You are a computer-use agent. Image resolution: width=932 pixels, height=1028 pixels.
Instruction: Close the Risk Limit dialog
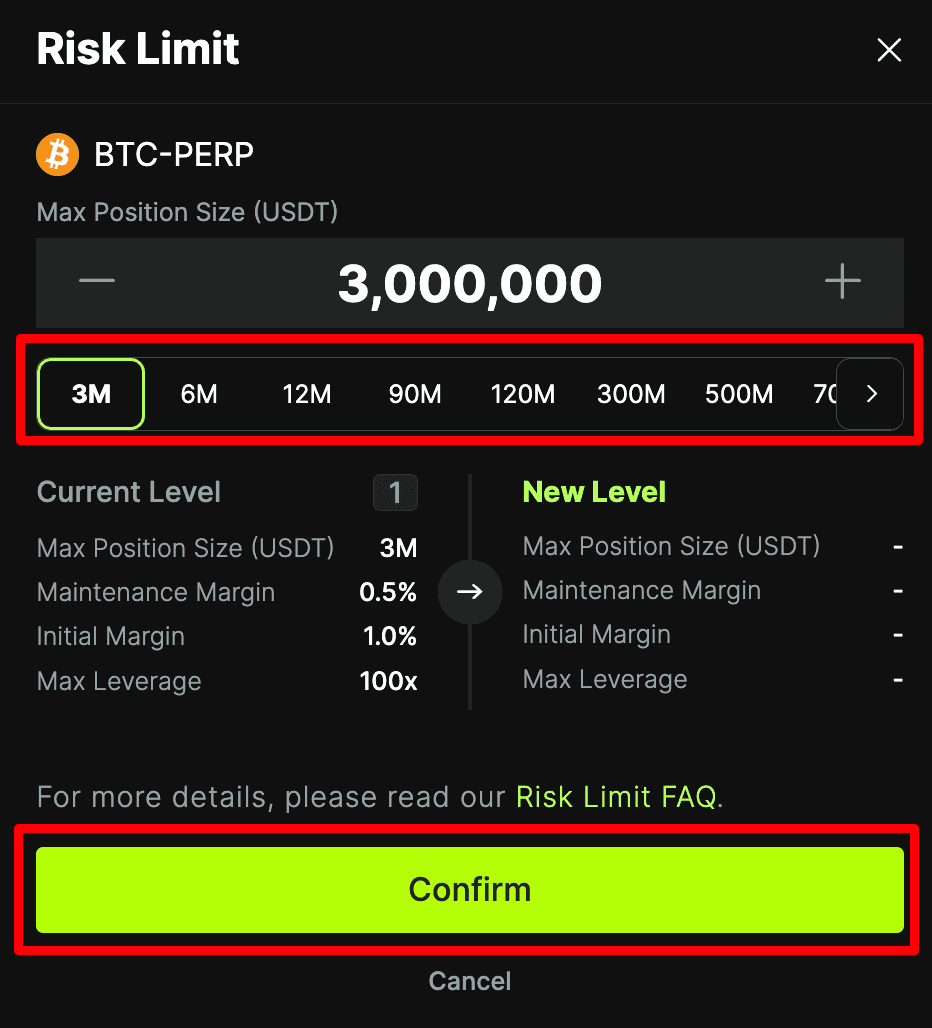click(889, 50)
